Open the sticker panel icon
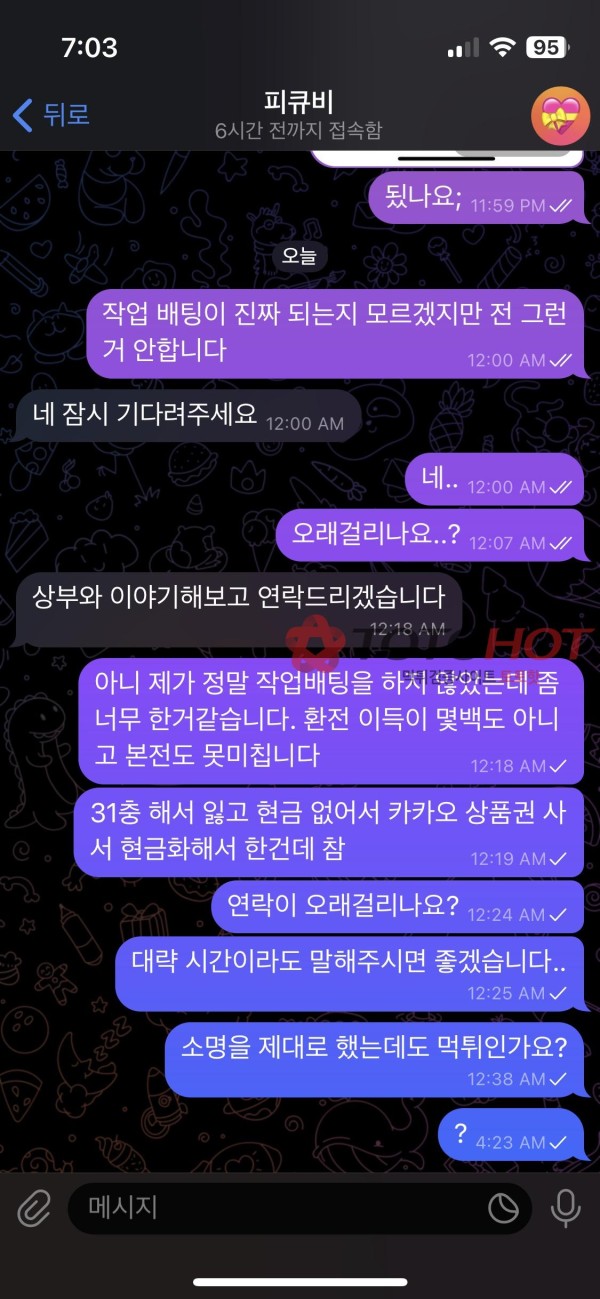This screenshot has height=1299, width=600. pyautogui.click(x=503, y=1209)
